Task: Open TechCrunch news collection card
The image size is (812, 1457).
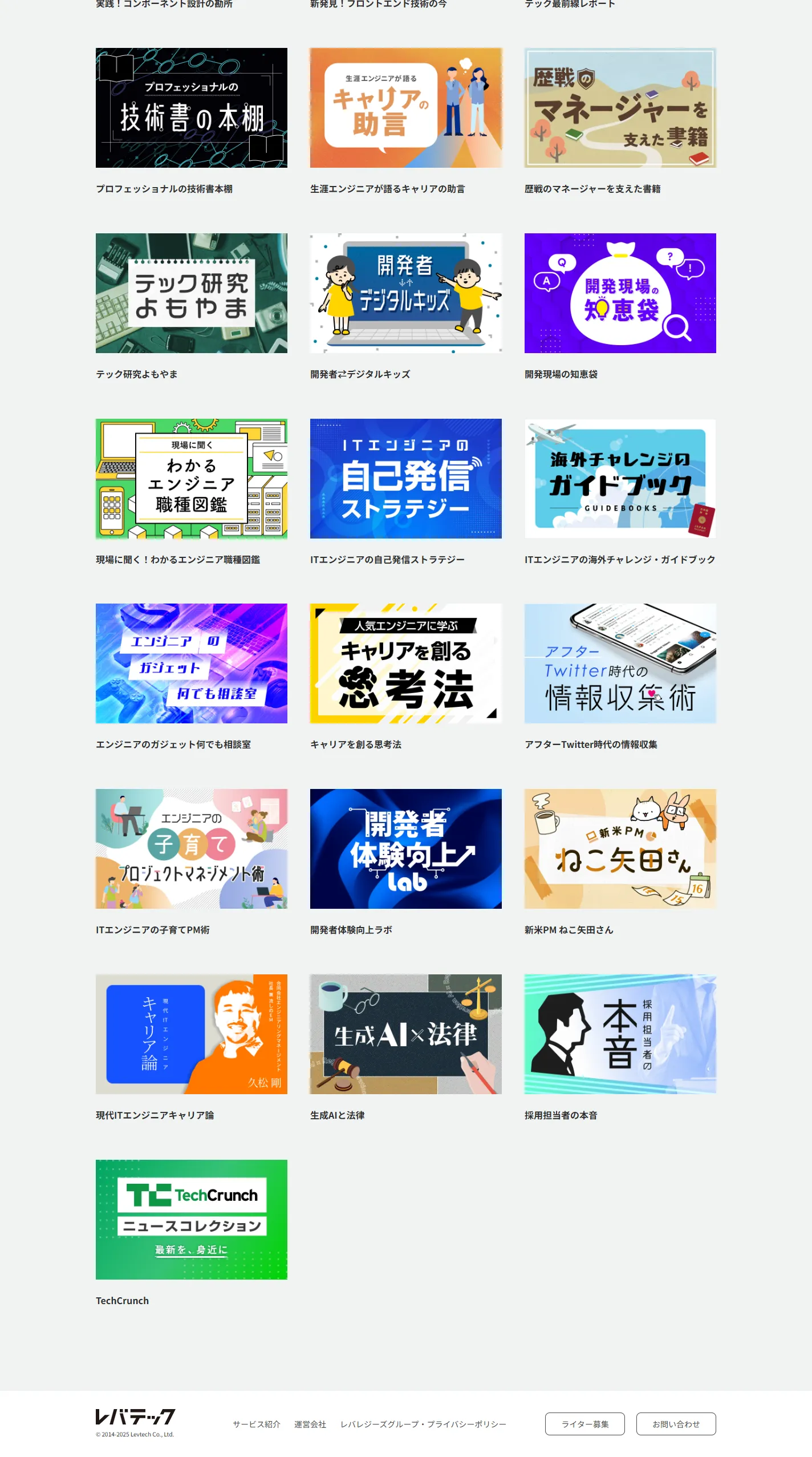Action: pos(191,1220)
